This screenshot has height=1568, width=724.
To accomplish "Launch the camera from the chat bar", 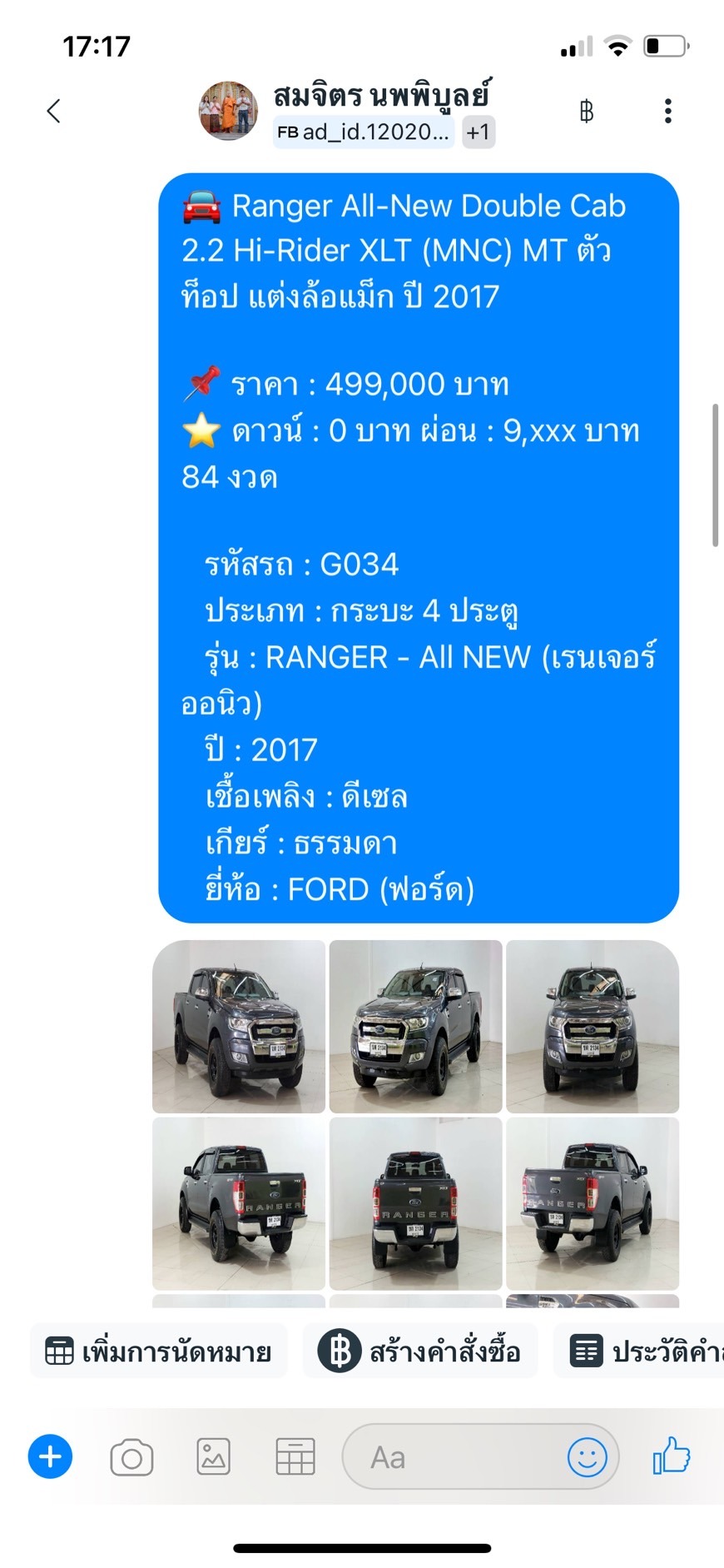I will pyautogui.click(x=131, y=1457).
